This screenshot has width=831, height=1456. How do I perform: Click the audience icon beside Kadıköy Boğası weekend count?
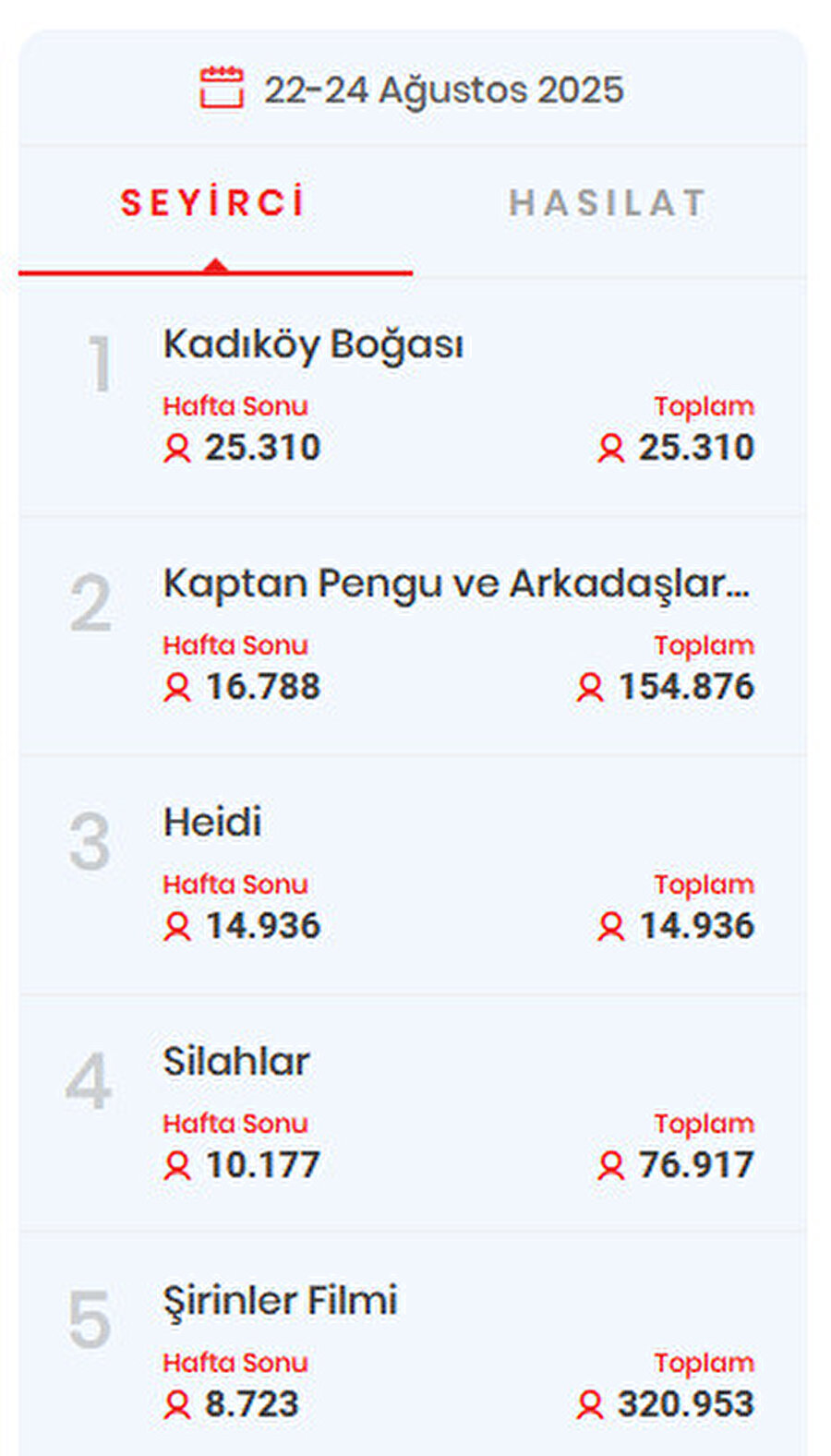point(175,450)
